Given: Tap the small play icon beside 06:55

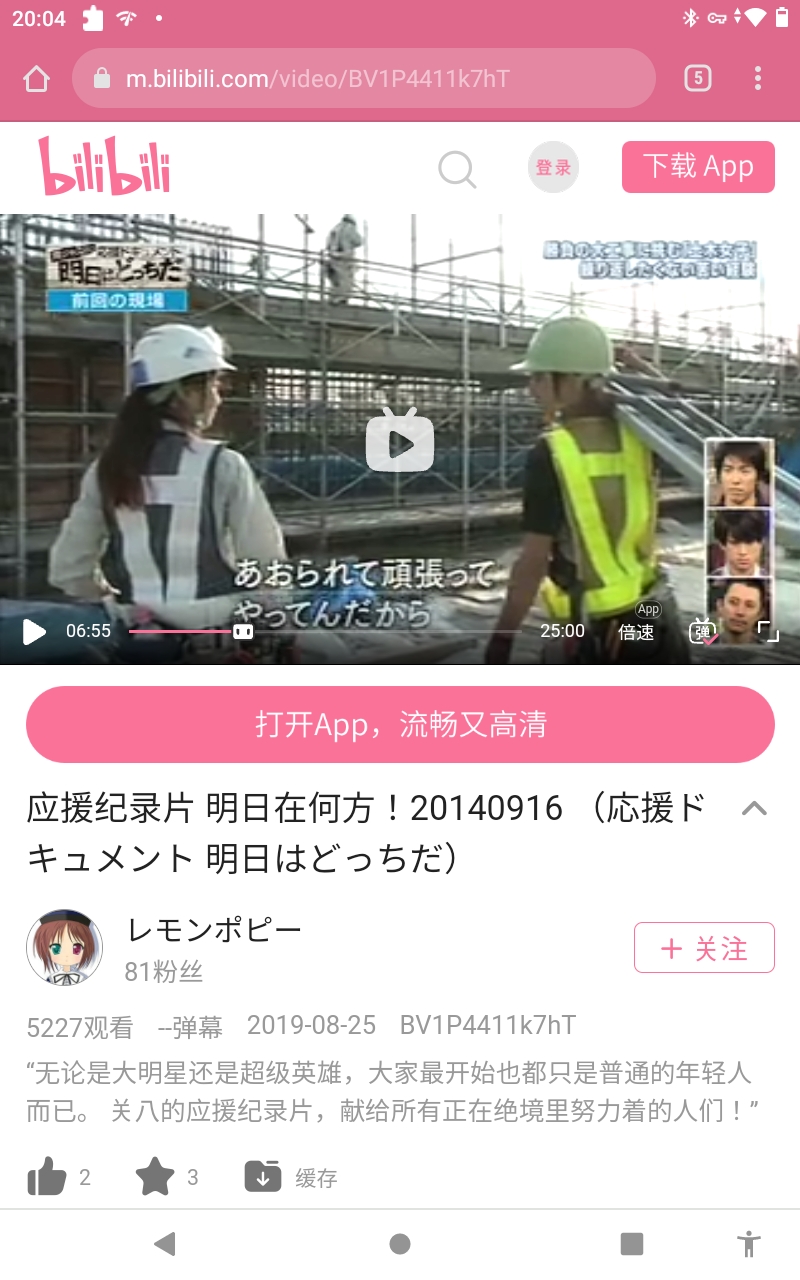Looking at the screenshot, I should (x=34, y=631).
